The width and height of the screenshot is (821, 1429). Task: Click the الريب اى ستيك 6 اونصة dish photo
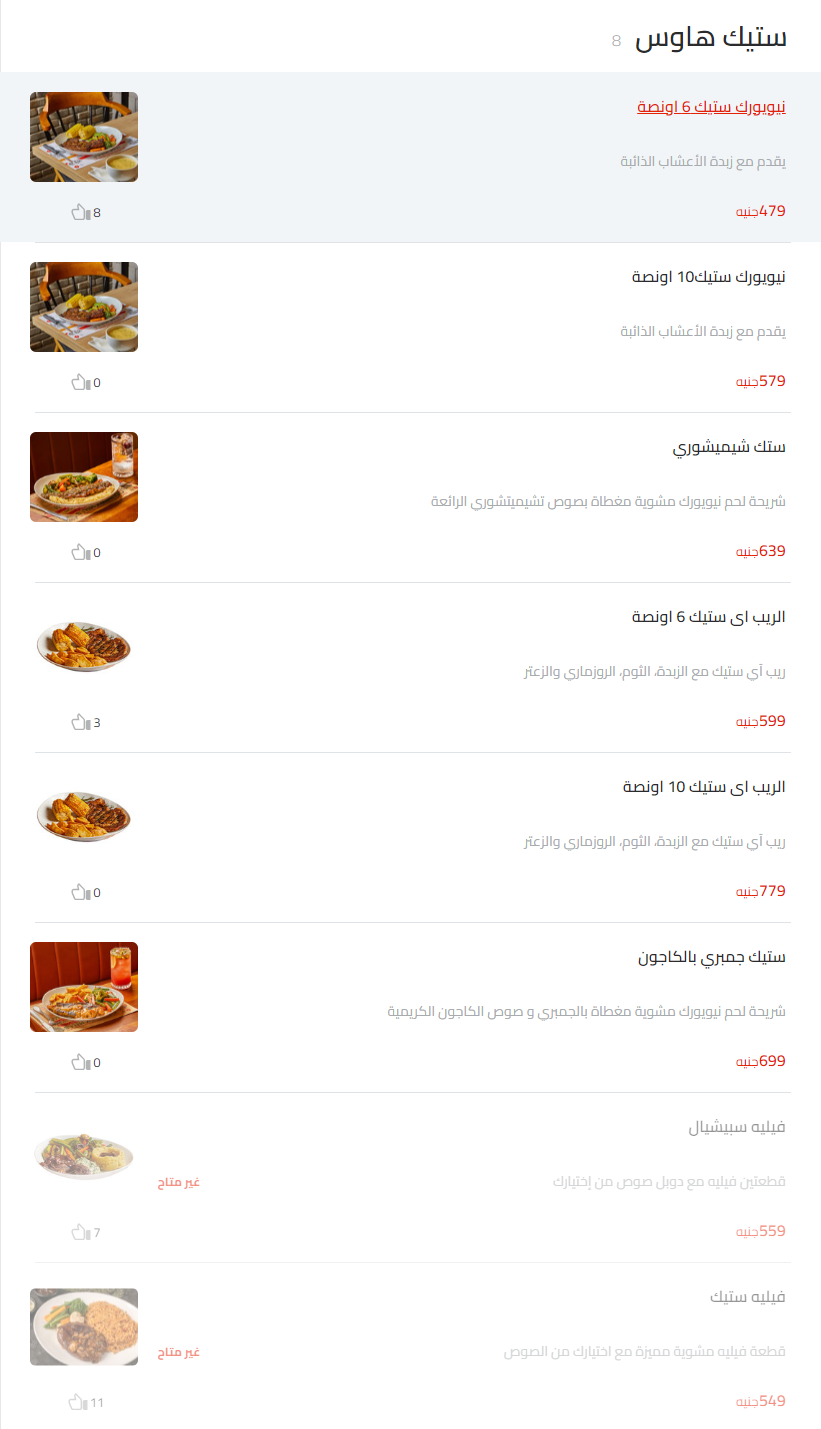[x=84, y=647]
